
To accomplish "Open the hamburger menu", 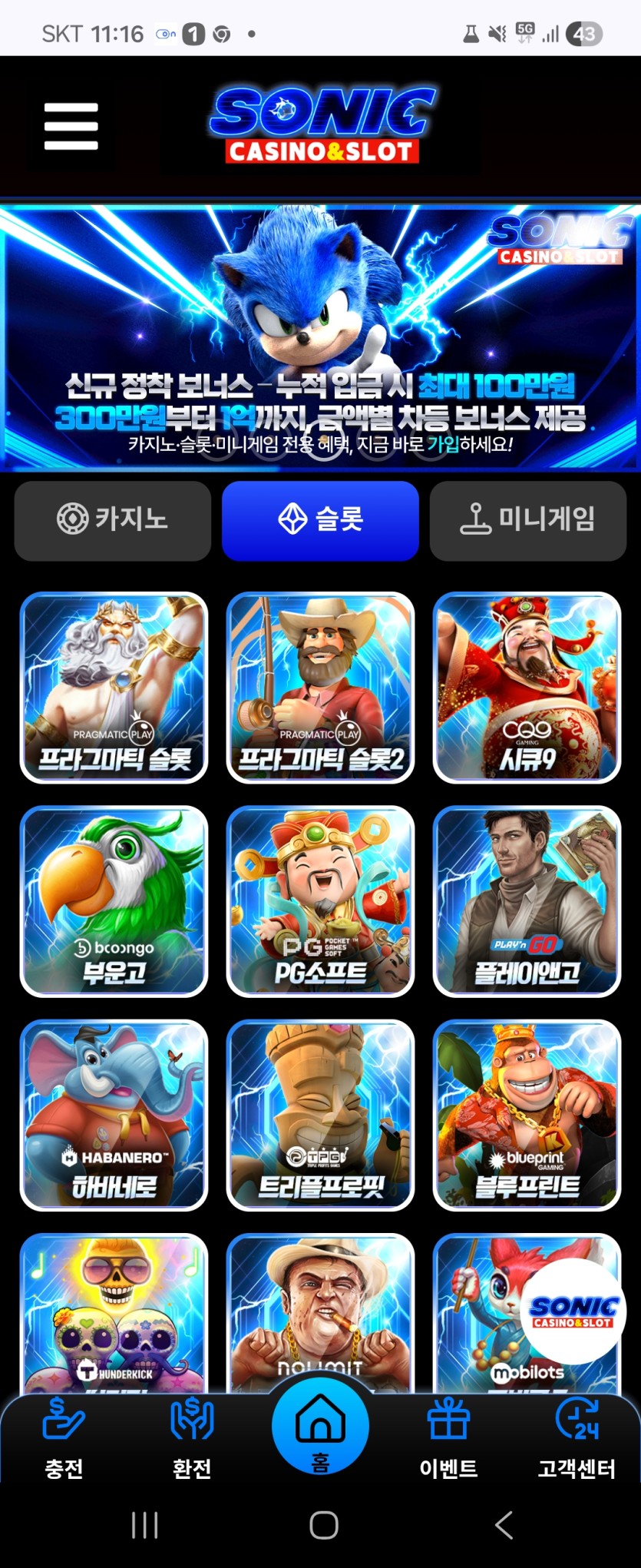I will click(71, 126).
